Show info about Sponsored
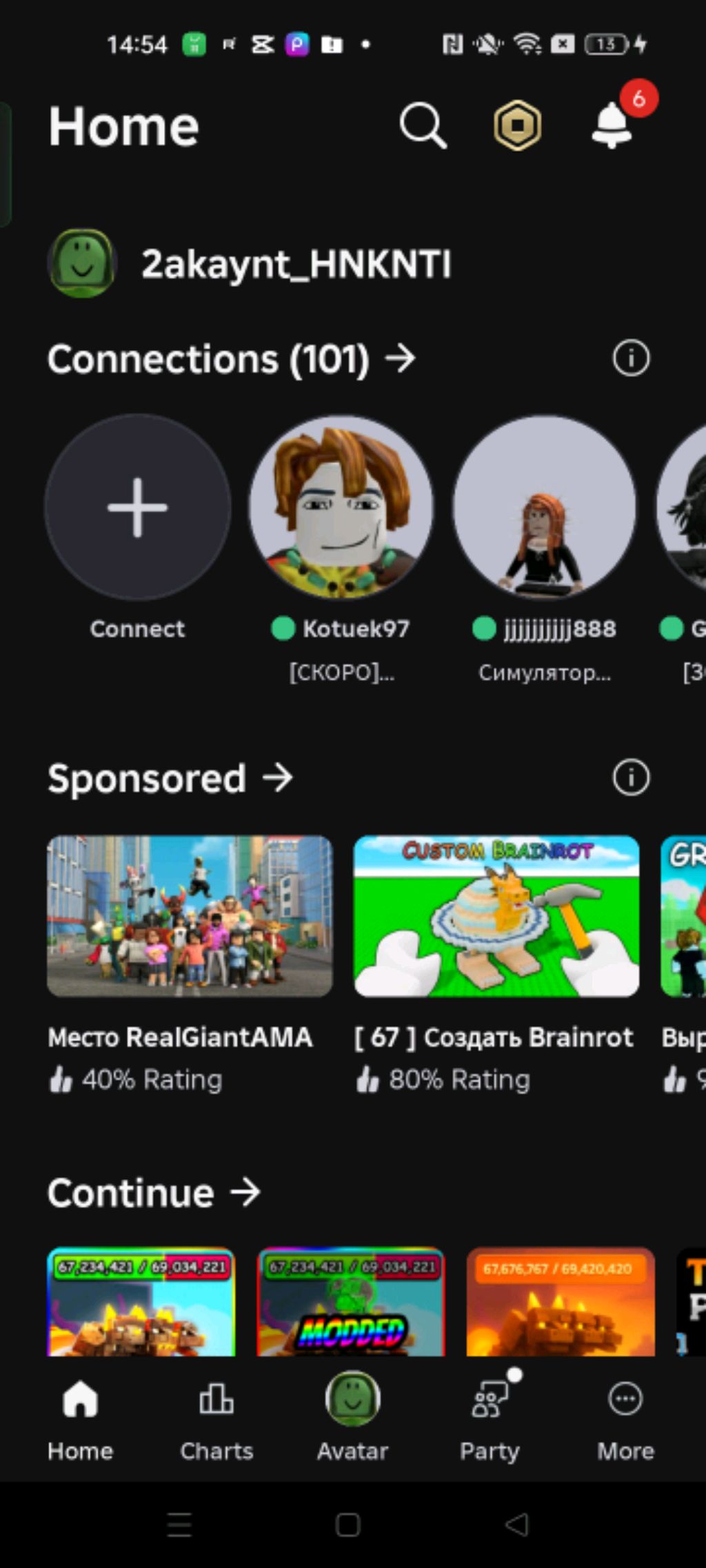Viewport: 706px width, 1568px height. pos(631,778)
